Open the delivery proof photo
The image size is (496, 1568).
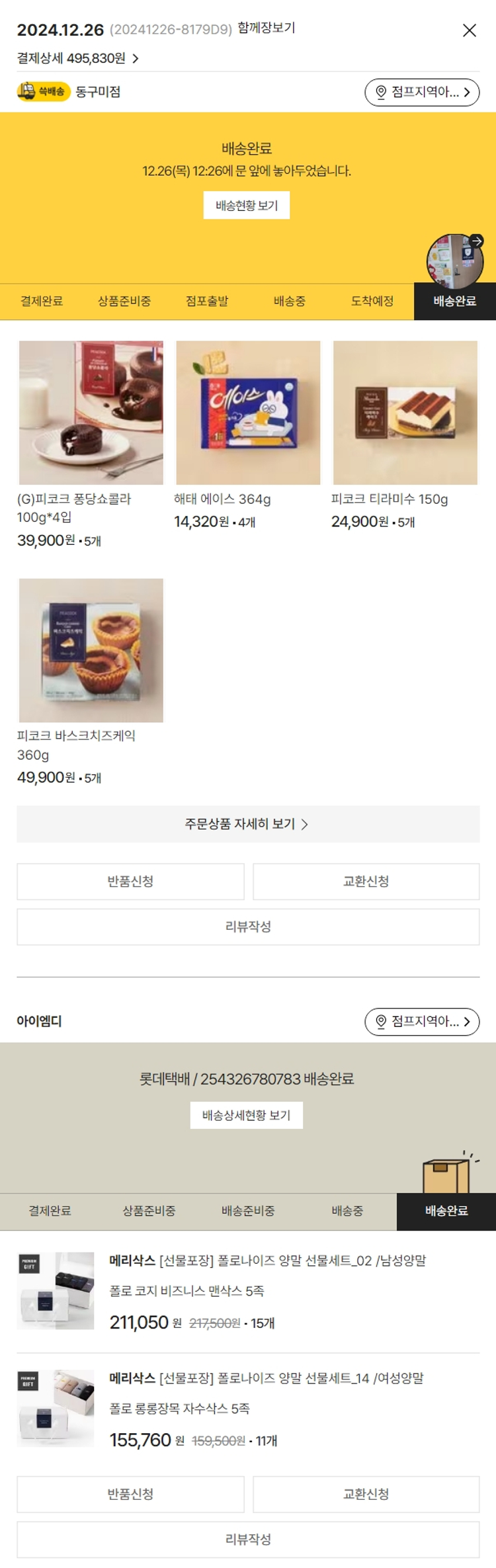(454, 261)
